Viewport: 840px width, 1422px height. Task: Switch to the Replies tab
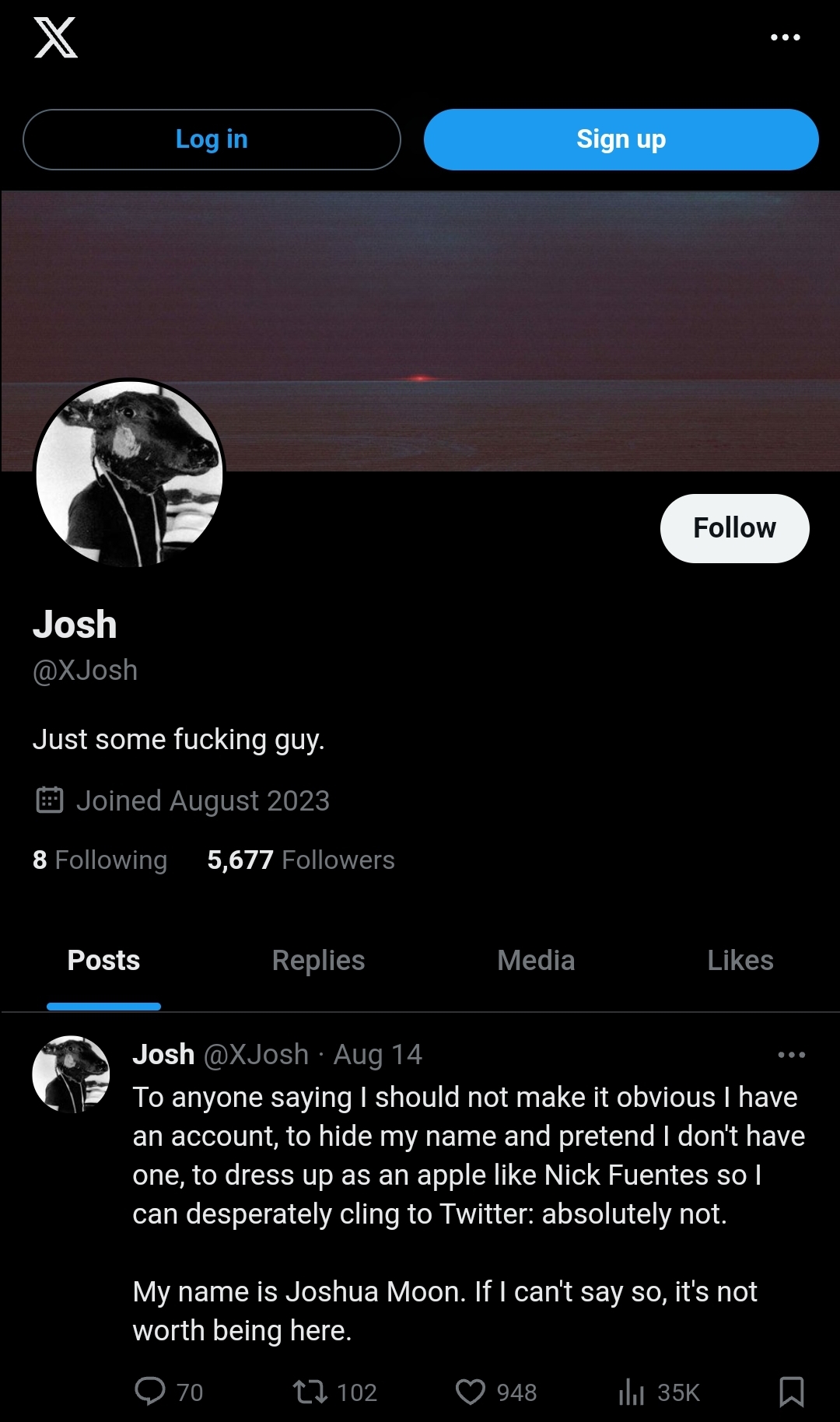(318, 961)
